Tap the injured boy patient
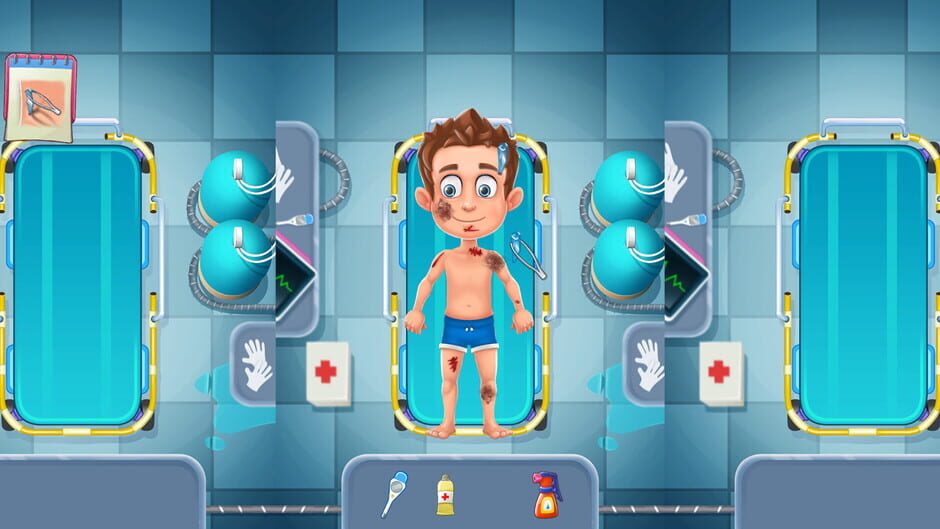The image size is (940, 529). tap(466, 290)
